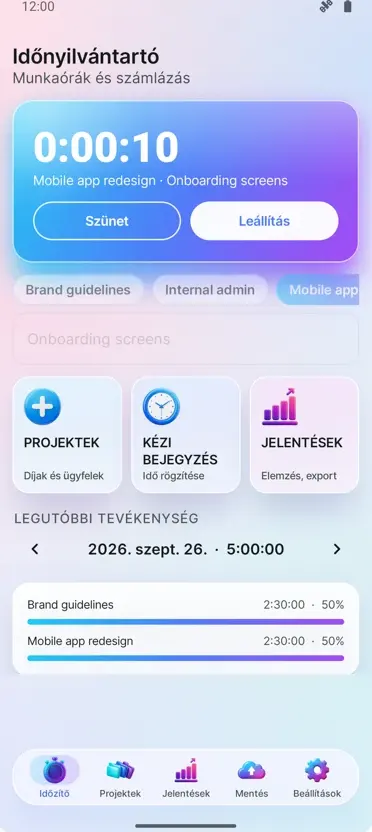Open the Jelentések reports card

click(305, 435)
